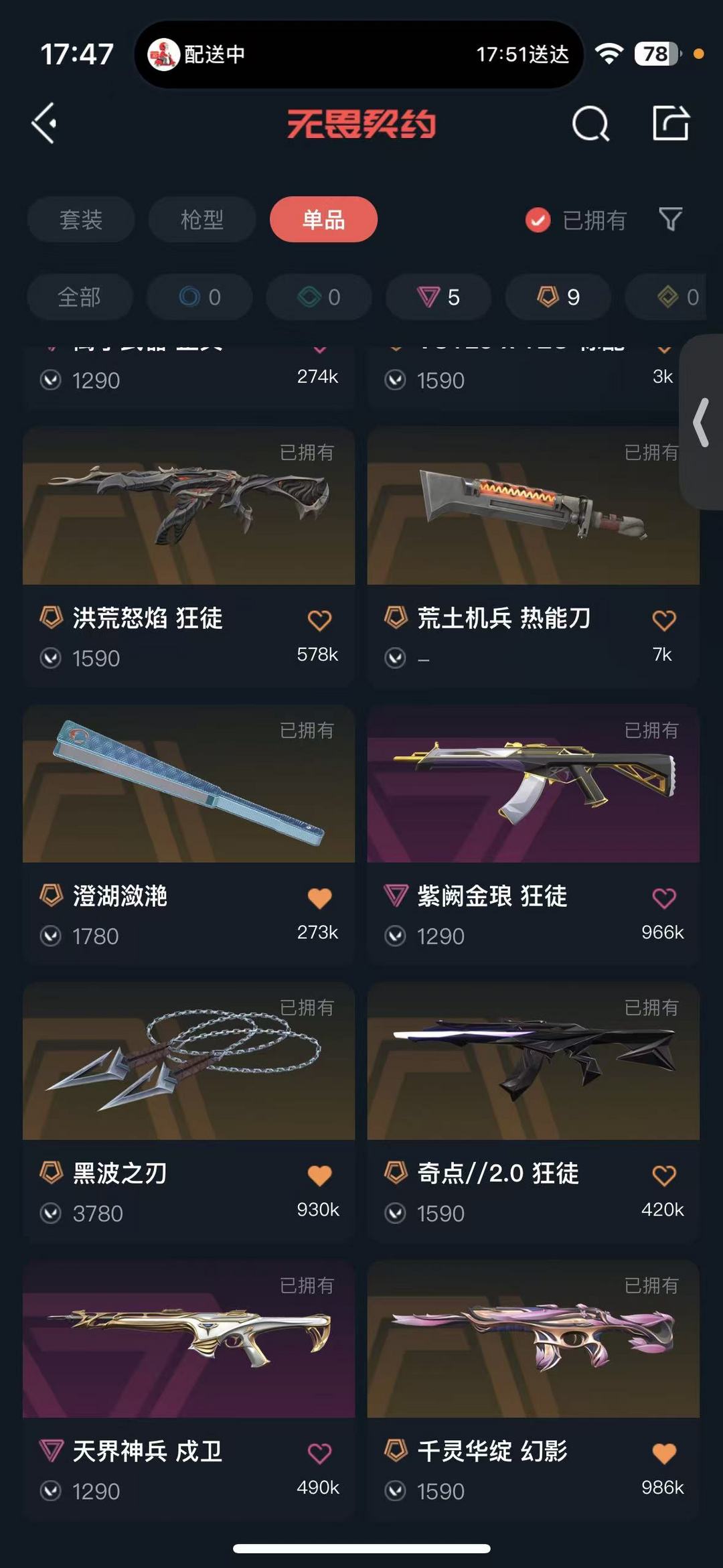Switch to the 套装 tab
Screen dimensions: 723x1568
(81, 219)
